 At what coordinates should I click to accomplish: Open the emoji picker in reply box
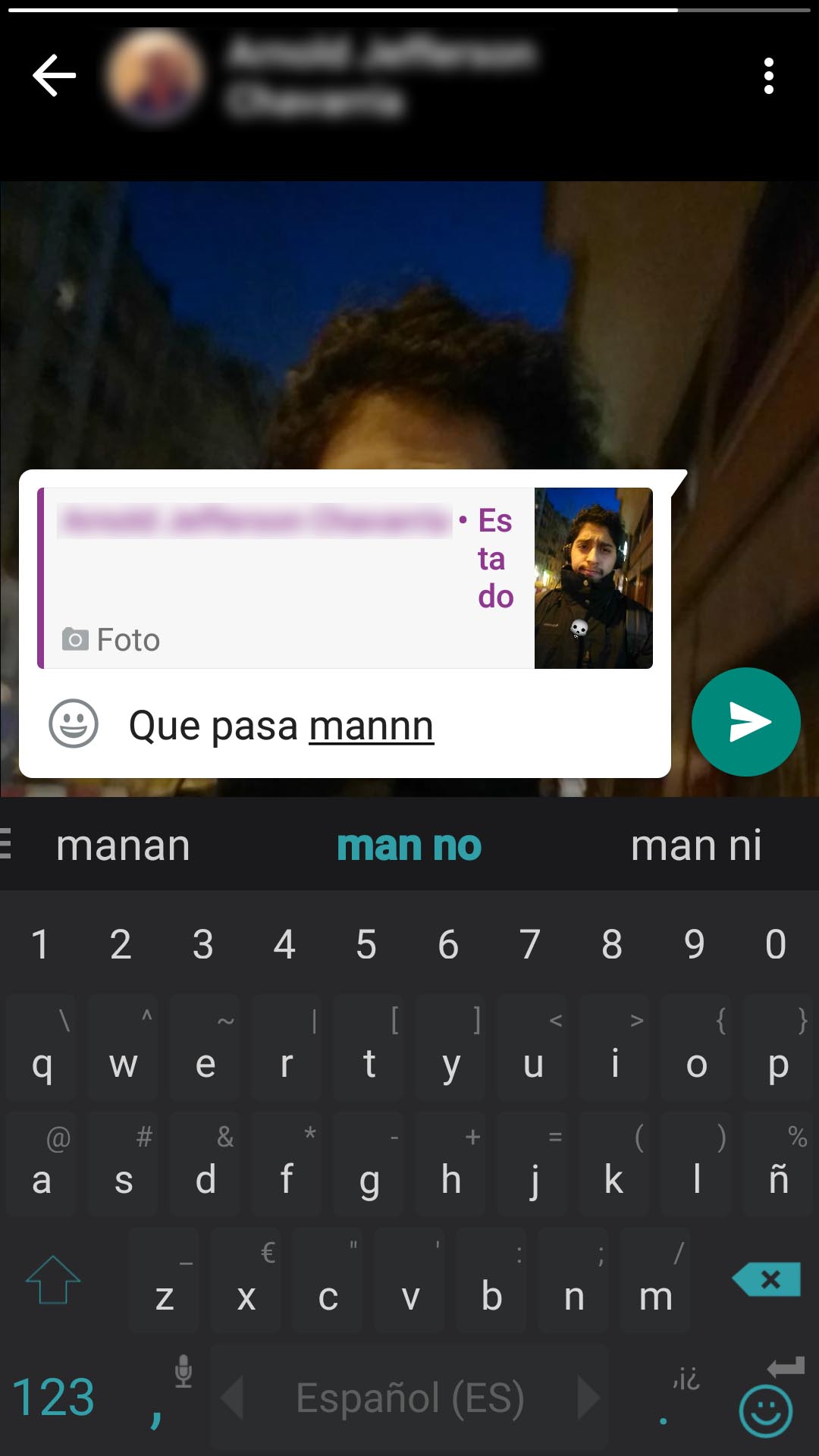point(74,723)
